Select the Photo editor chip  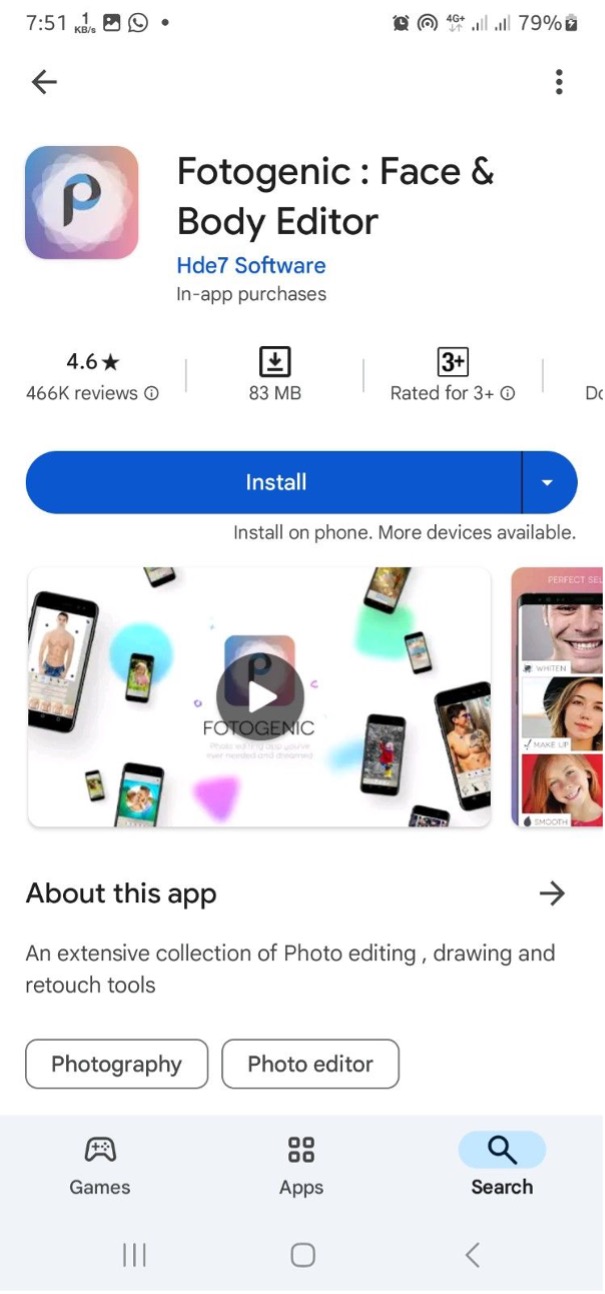click(x=310, y=1064)
